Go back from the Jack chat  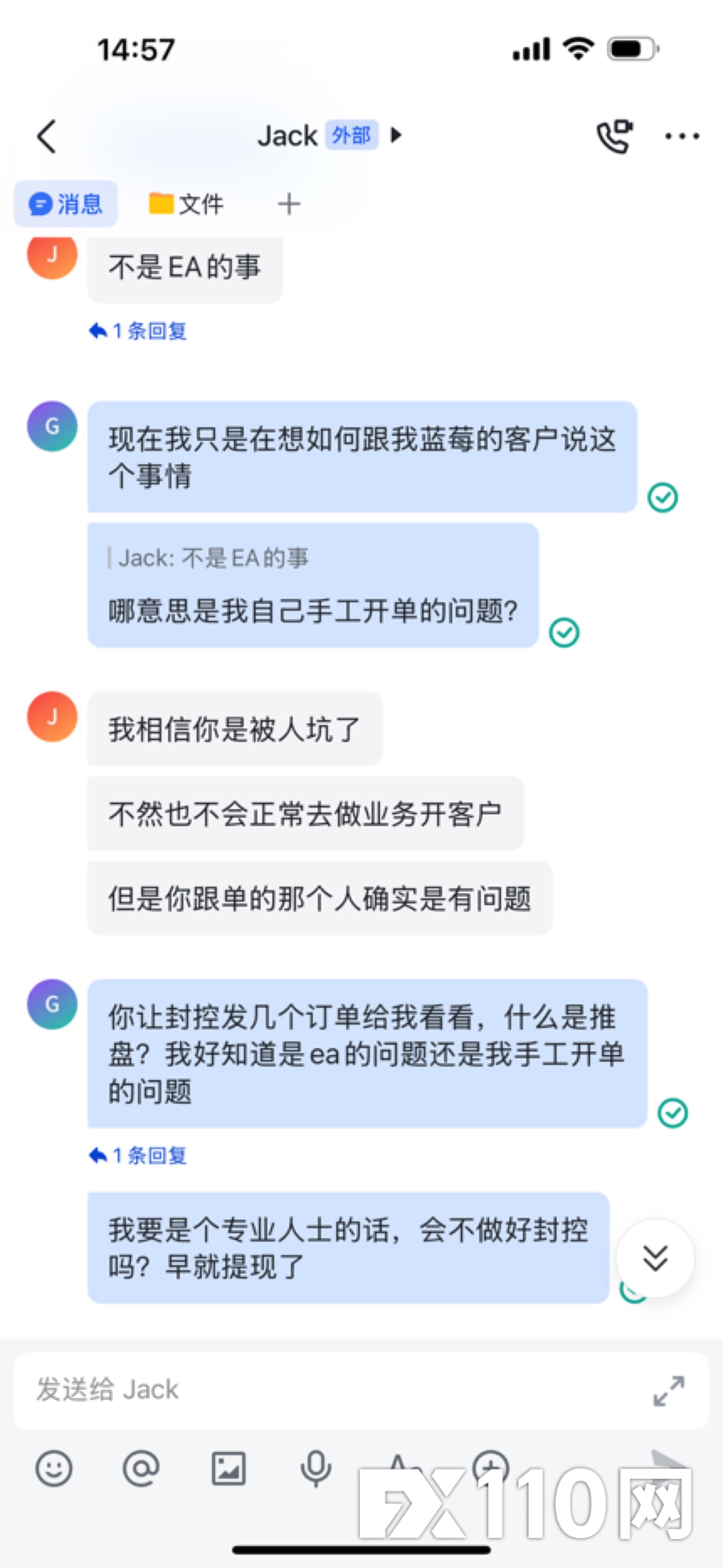point(47,136)
